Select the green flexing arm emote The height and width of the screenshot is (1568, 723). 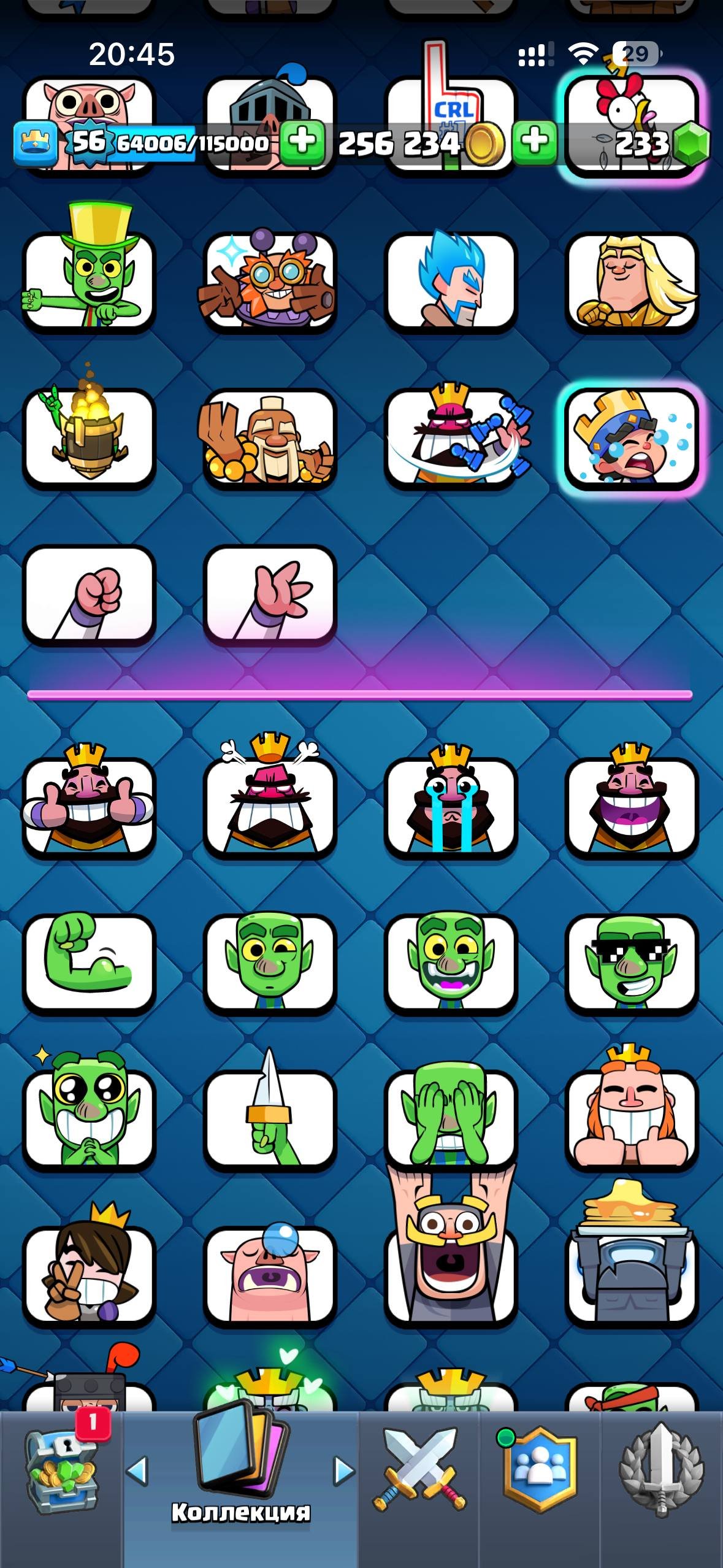click(89, 963)
